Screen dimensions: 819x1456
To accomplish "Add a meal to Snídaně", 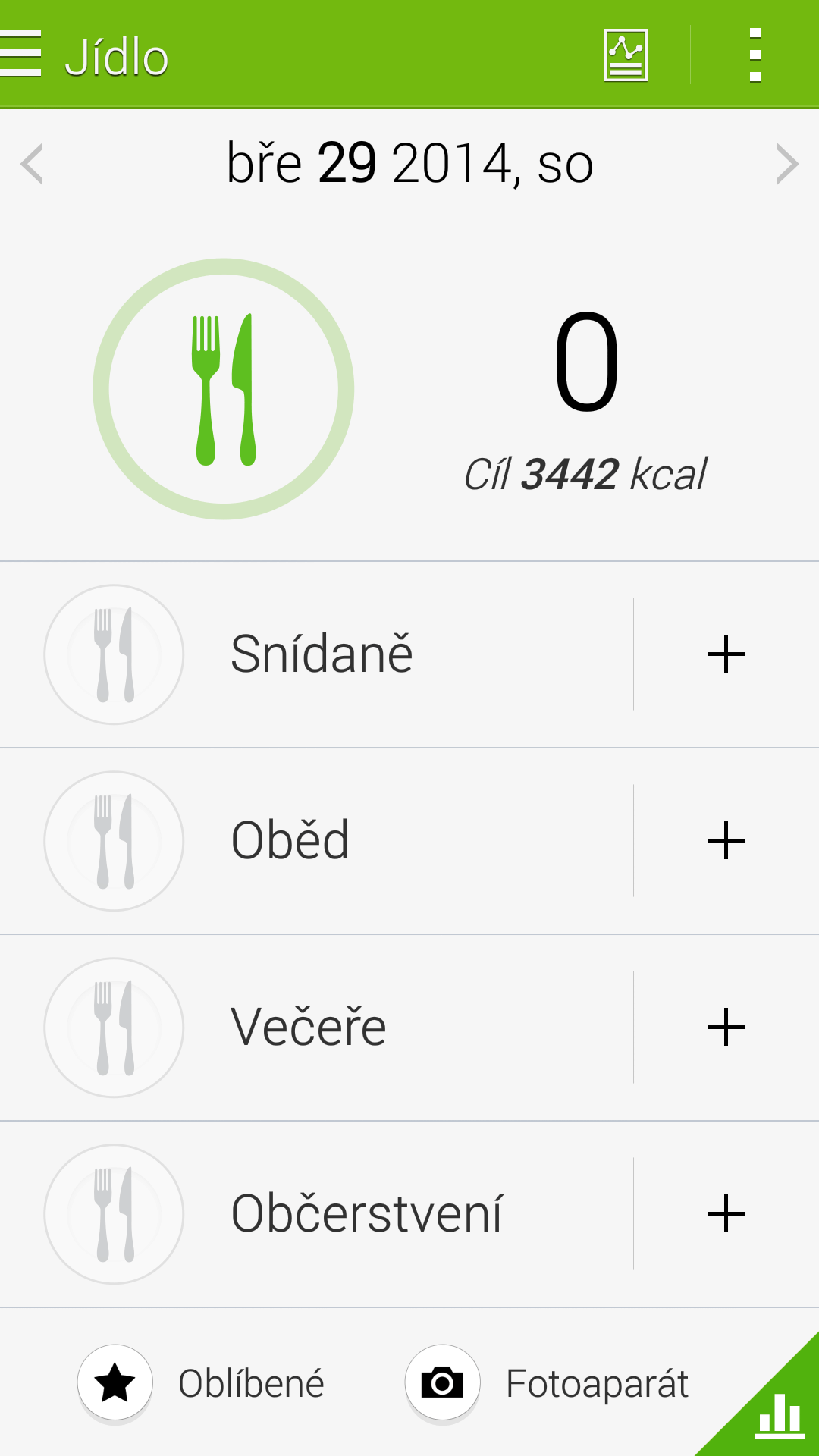I will [726, 654].
